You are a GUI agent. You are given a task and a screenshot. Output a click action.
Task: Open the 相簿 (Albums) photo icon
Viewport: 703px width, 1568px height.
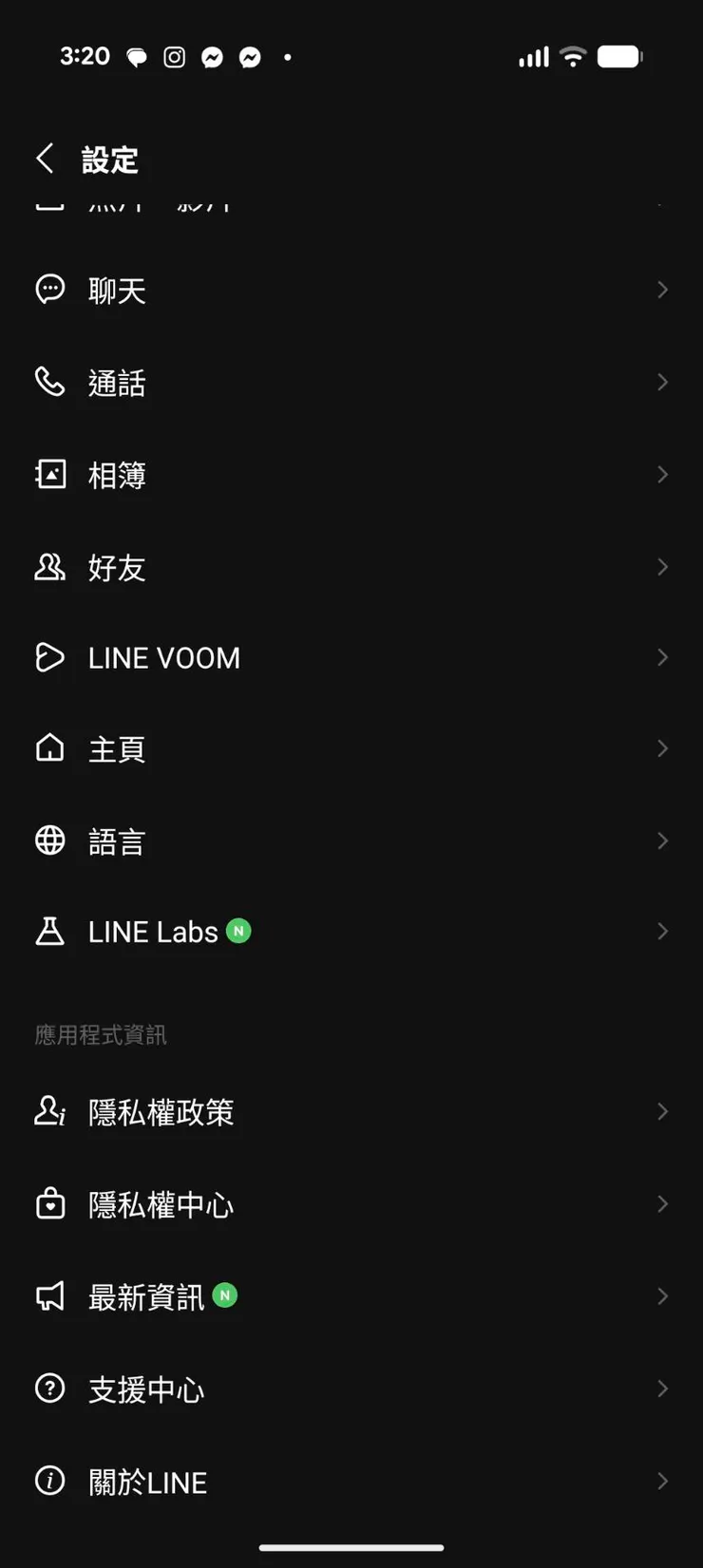pos(49,474)
